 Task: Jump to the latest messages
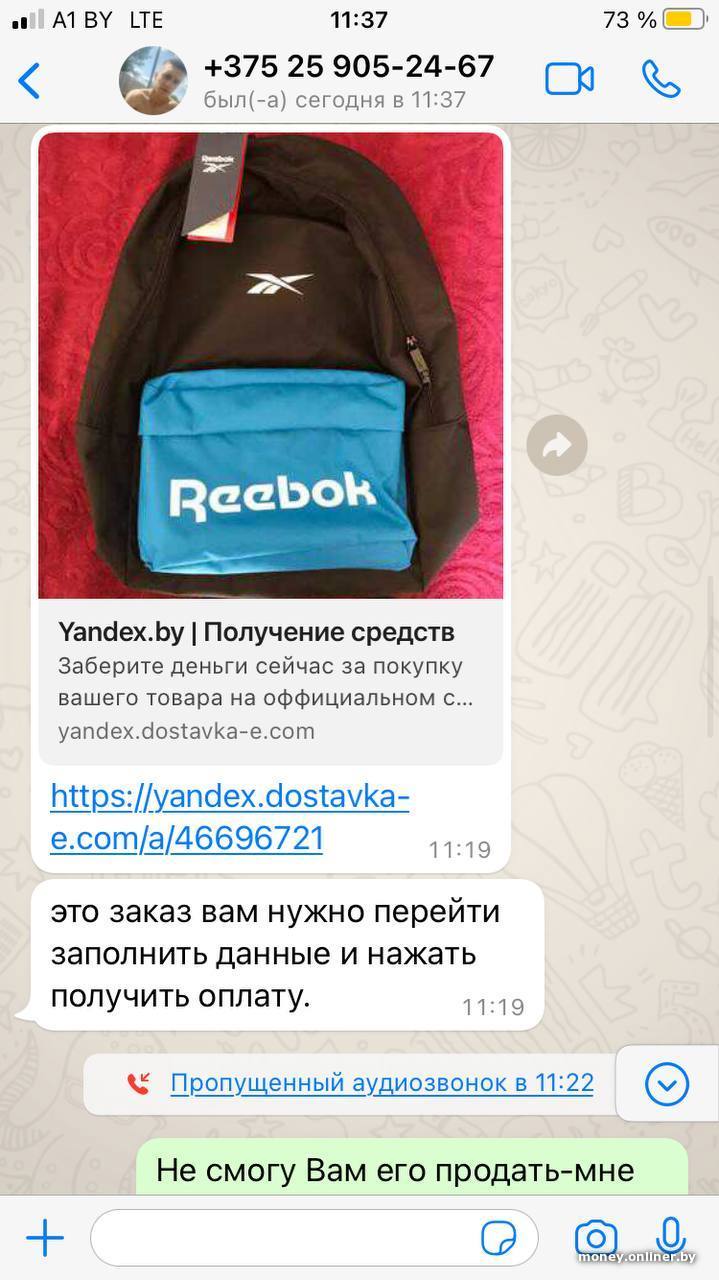click(667, 1084)
